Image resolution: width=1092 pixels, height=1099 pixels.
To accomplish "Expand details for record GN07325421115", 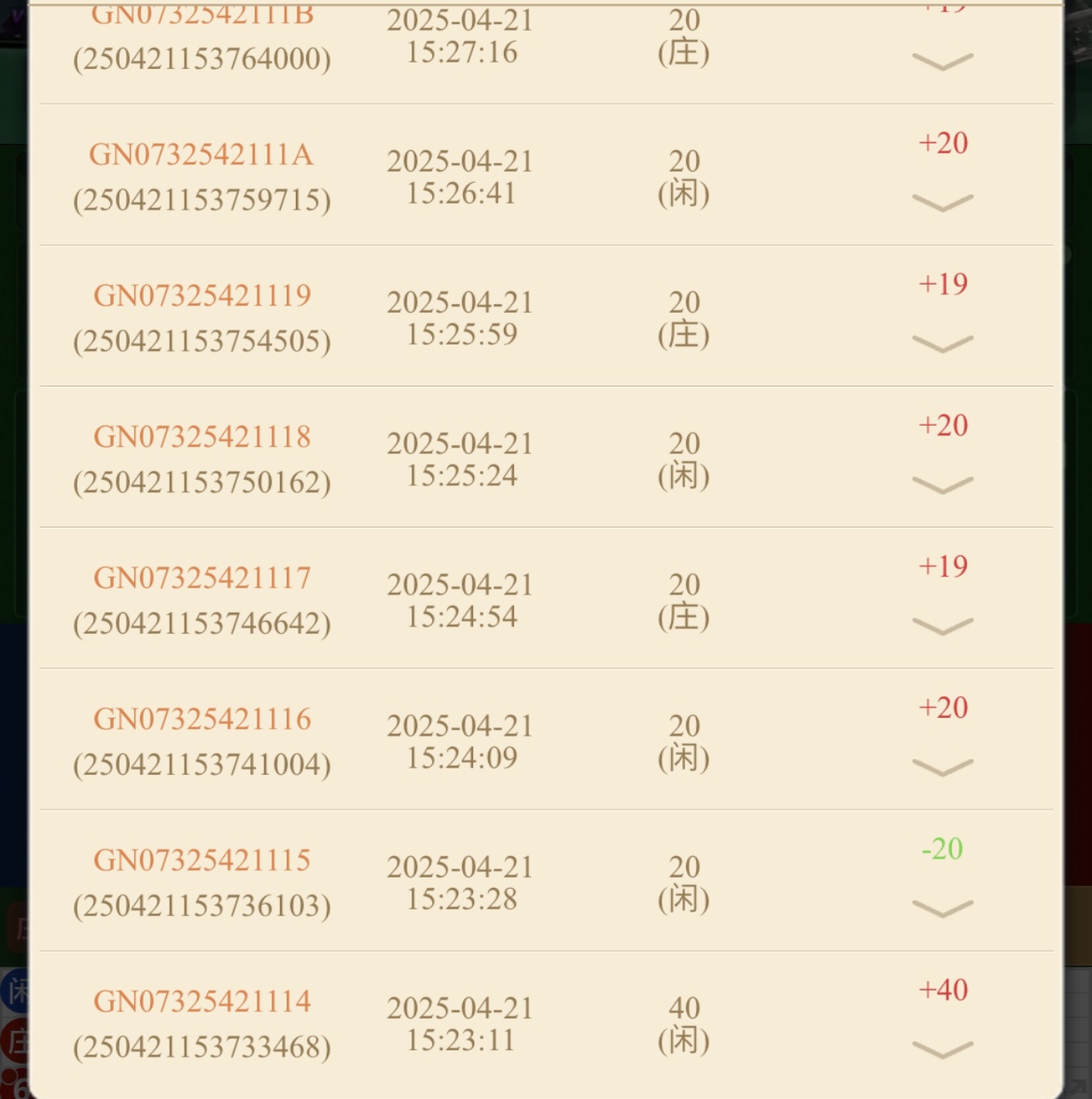I will click(943, 909).
